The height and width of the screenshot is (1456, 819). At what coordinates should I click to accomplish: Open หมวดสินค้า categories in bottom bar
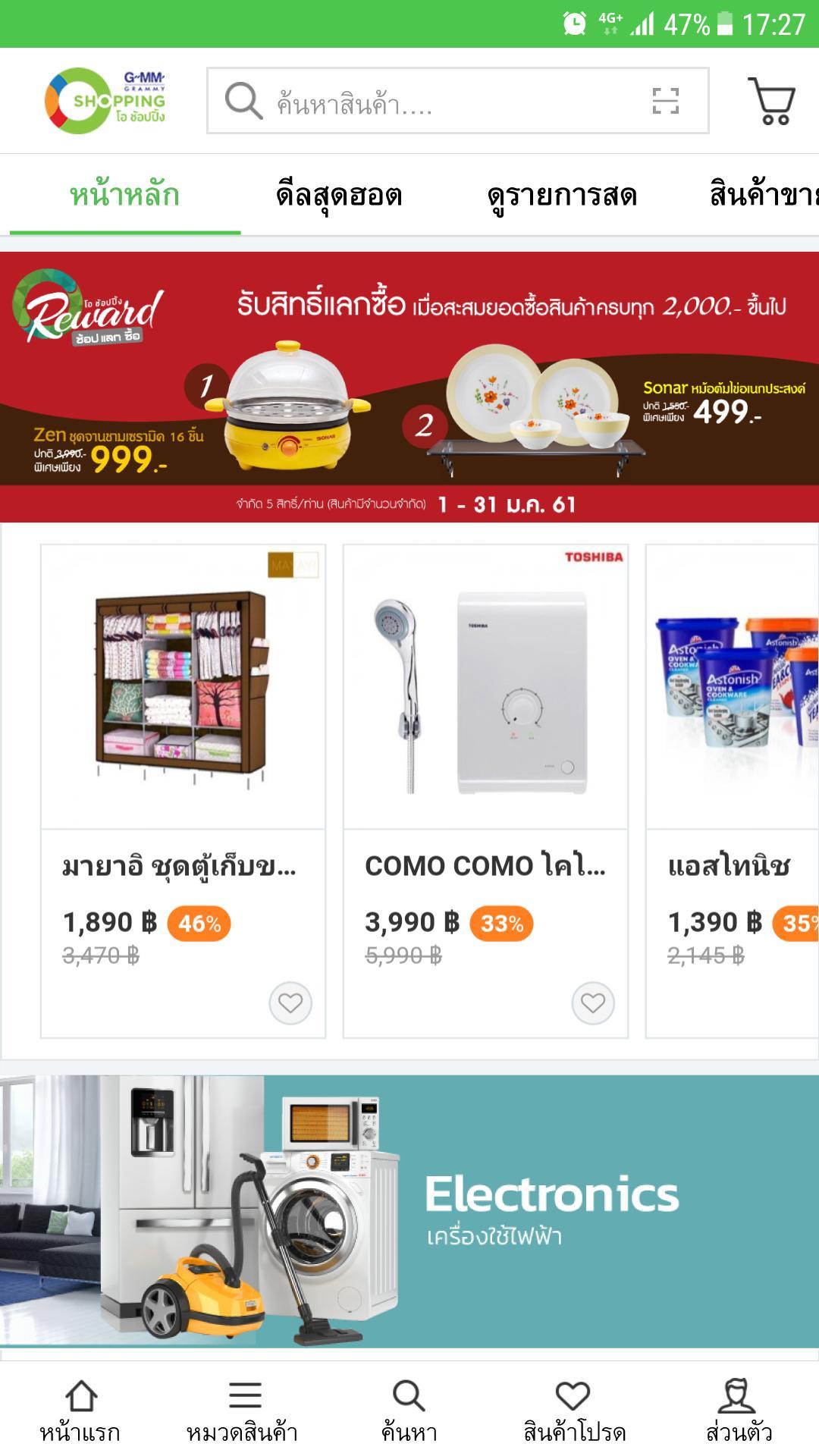point(243,1410)
